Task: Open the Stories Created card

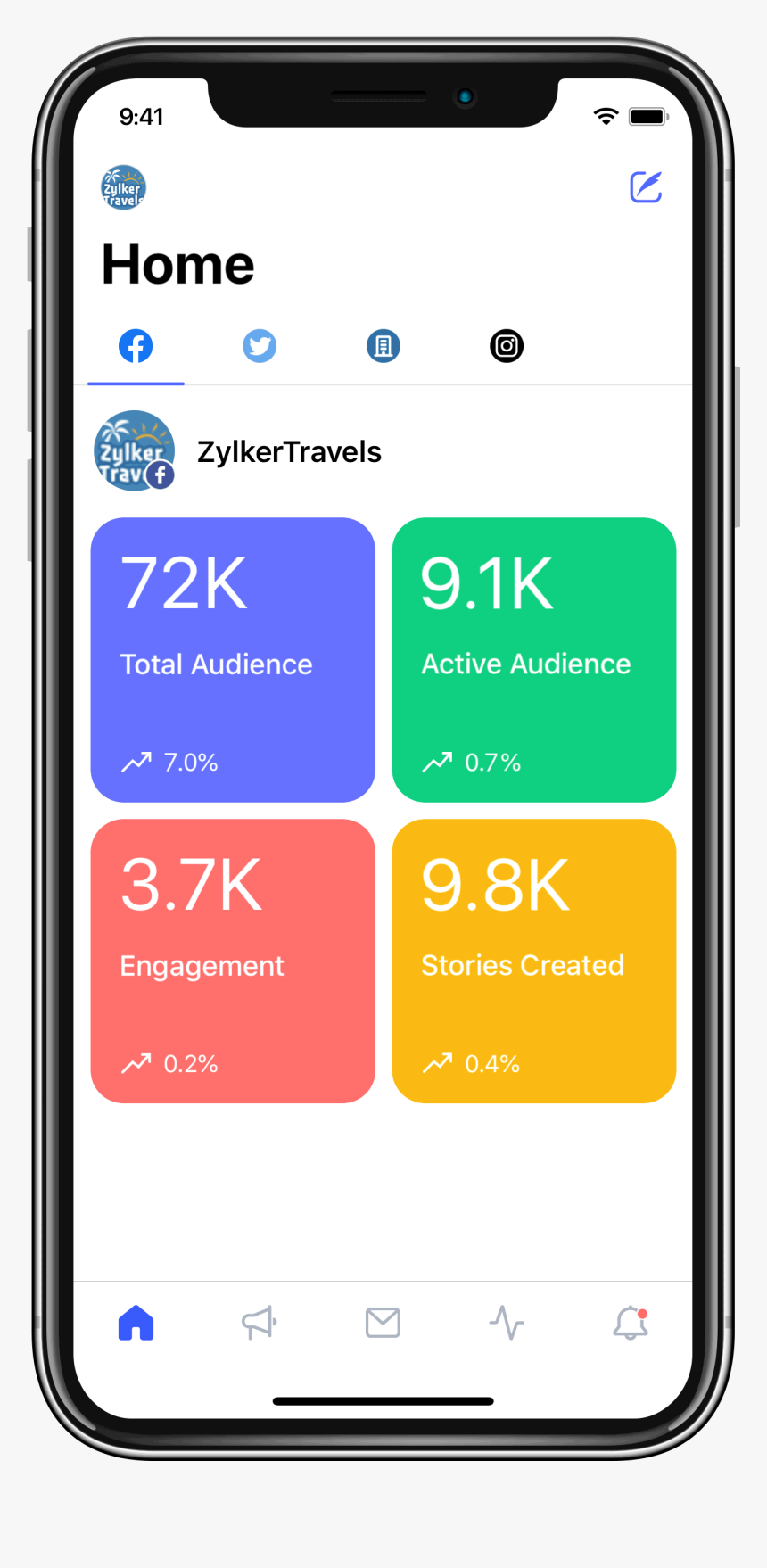Action: (x=533, y=961)
